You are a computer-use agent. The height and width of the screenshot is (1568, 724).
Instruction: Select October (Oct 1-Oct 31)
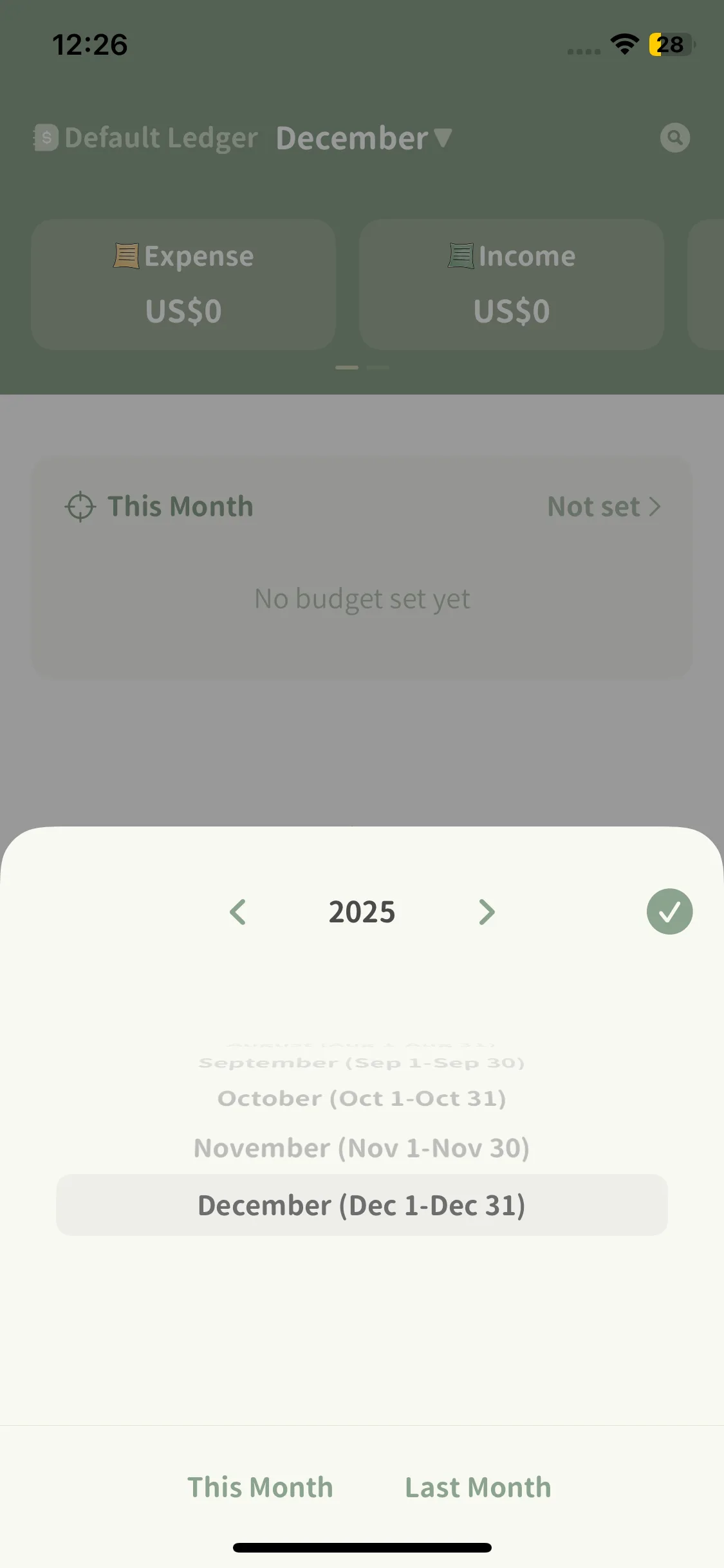click(362, 1098)
